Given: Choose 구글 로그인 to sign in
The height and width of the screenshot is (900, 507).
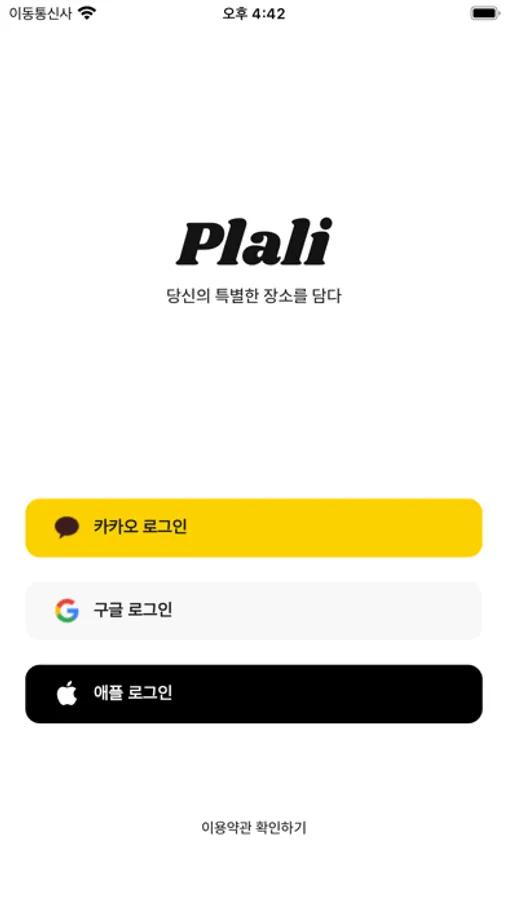Looking at the screenshot, I should (254, 611).
